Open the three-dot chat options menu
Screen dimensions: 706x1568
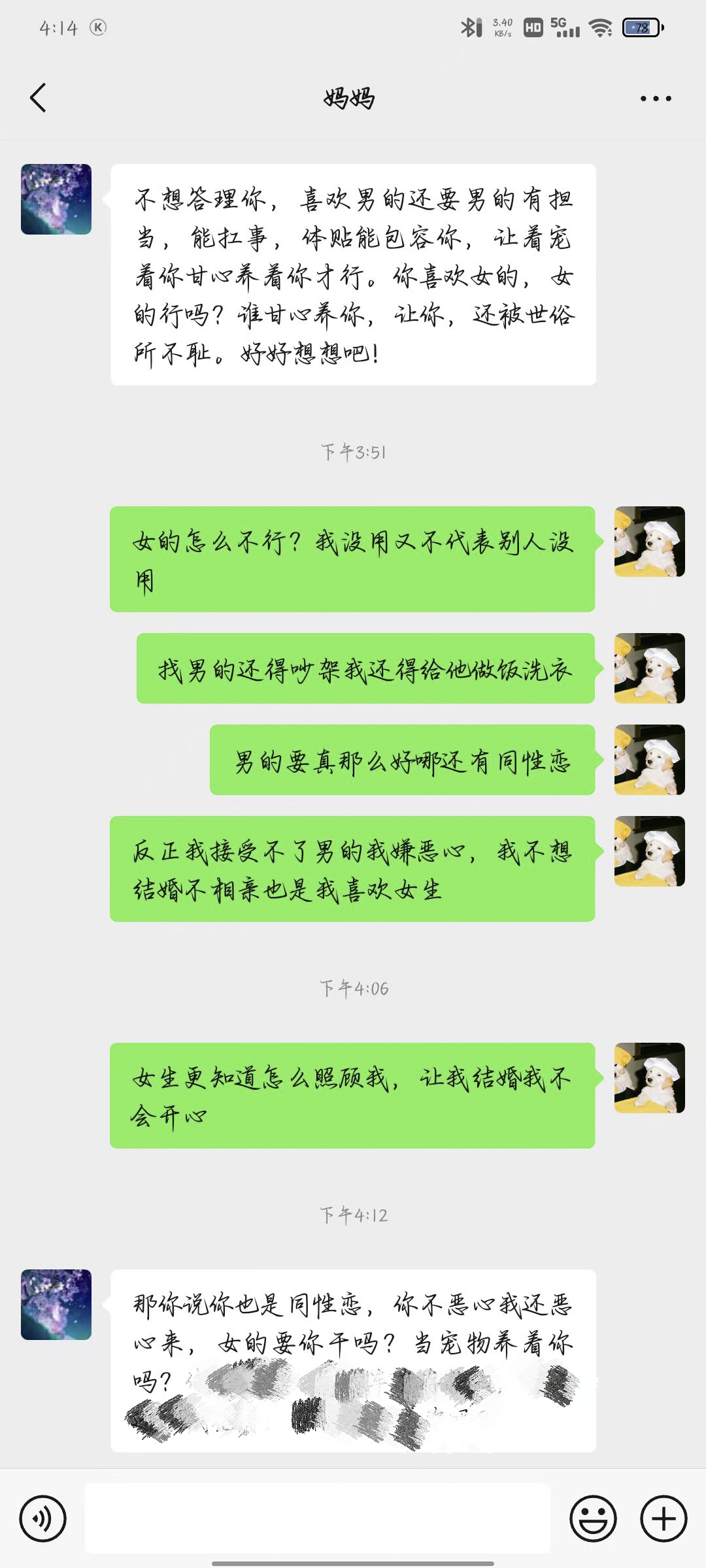[656, 99]
